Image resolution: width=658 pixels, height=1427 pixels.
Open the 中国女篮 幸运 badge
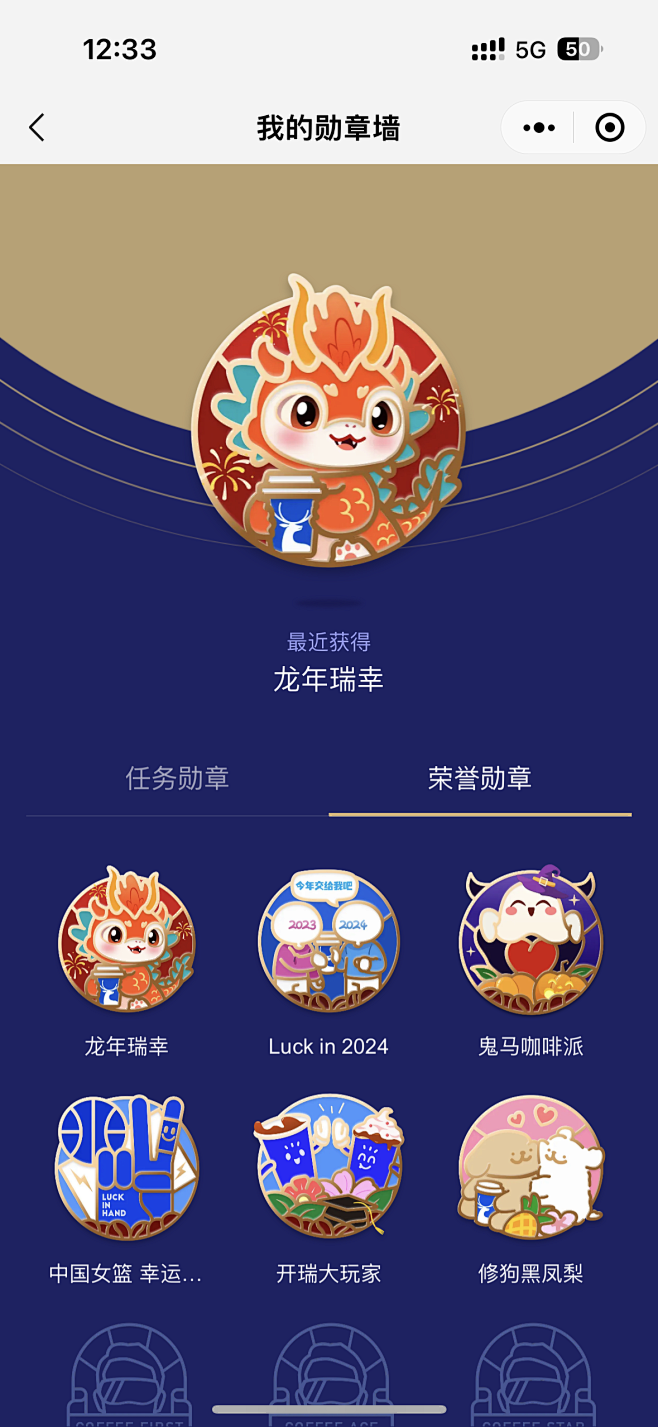pyautogui.click(x=127, y=1167)
